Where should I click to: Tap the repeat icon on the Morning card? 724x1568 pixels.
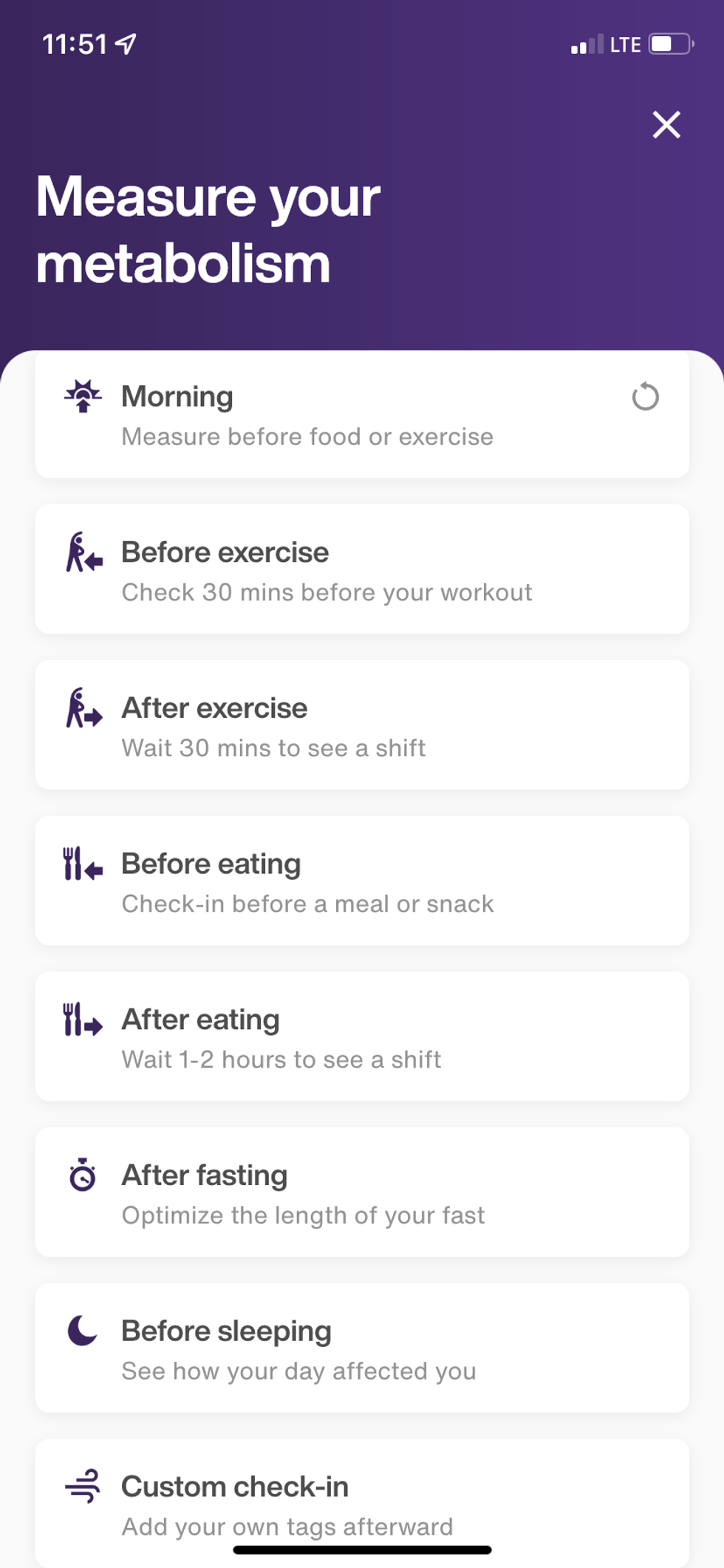point(643,397)
